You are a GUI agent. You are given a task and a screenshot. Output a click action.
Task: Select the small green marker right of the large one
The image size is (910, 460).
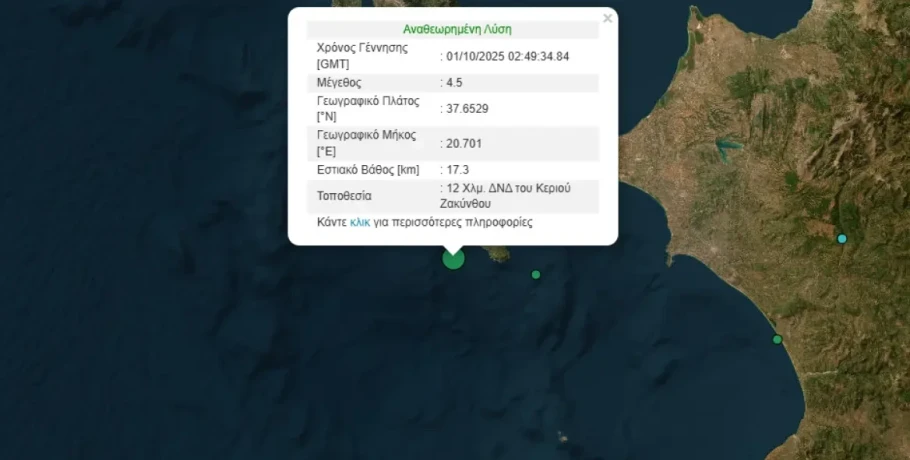[x=536, y=274]
